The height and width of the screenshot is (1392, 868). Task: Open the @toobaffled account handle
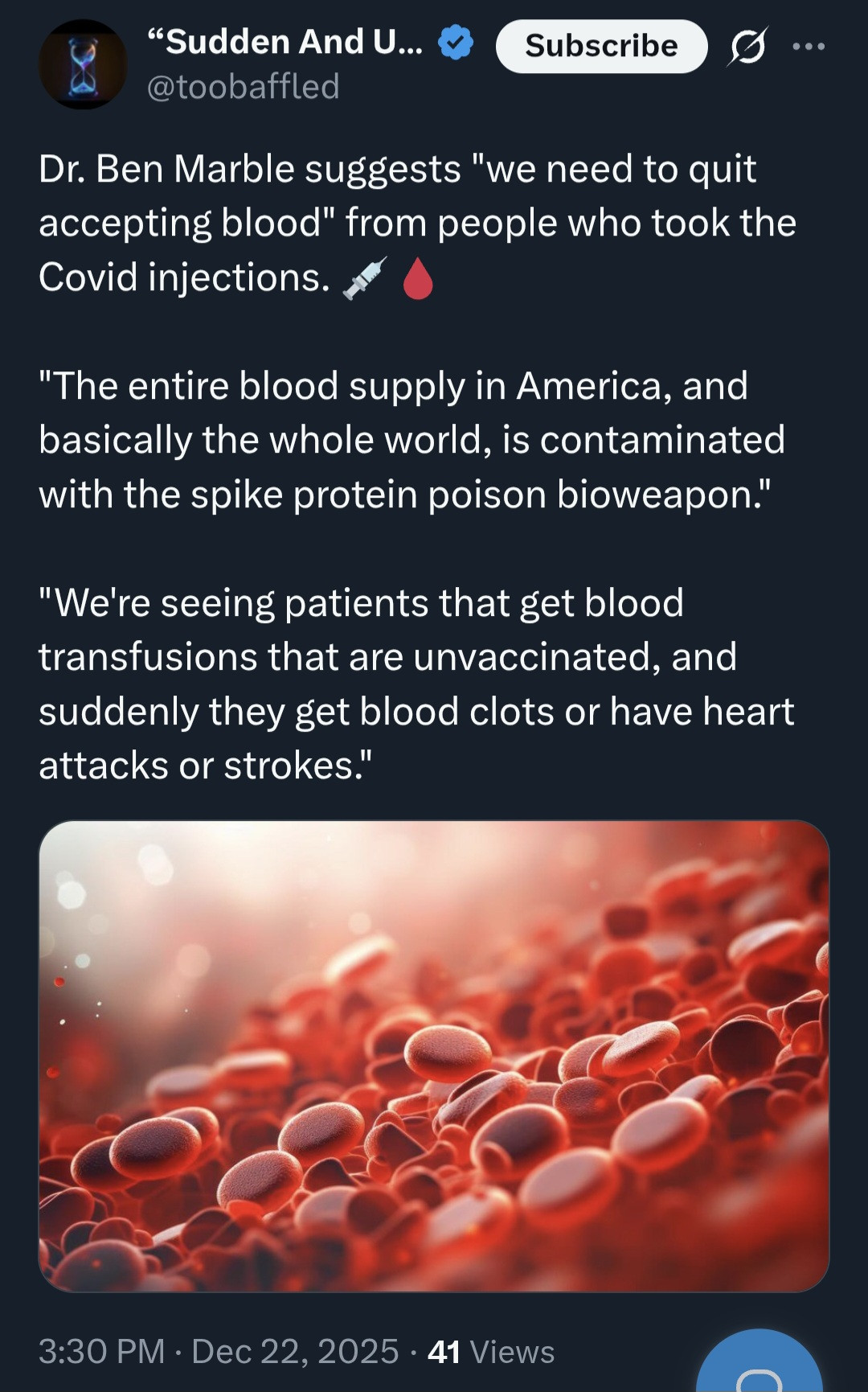pos(243,87)
